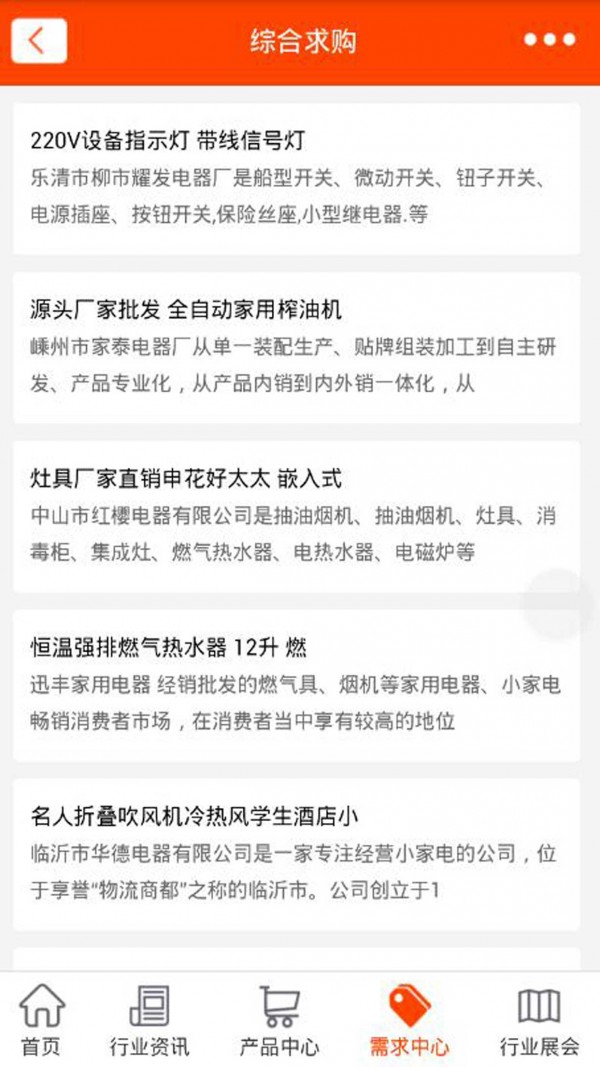This screenshot has width=600, height=1067.
Task: Open the 全自动家用榨油机 listing
Action: click(x=297, y=347)
